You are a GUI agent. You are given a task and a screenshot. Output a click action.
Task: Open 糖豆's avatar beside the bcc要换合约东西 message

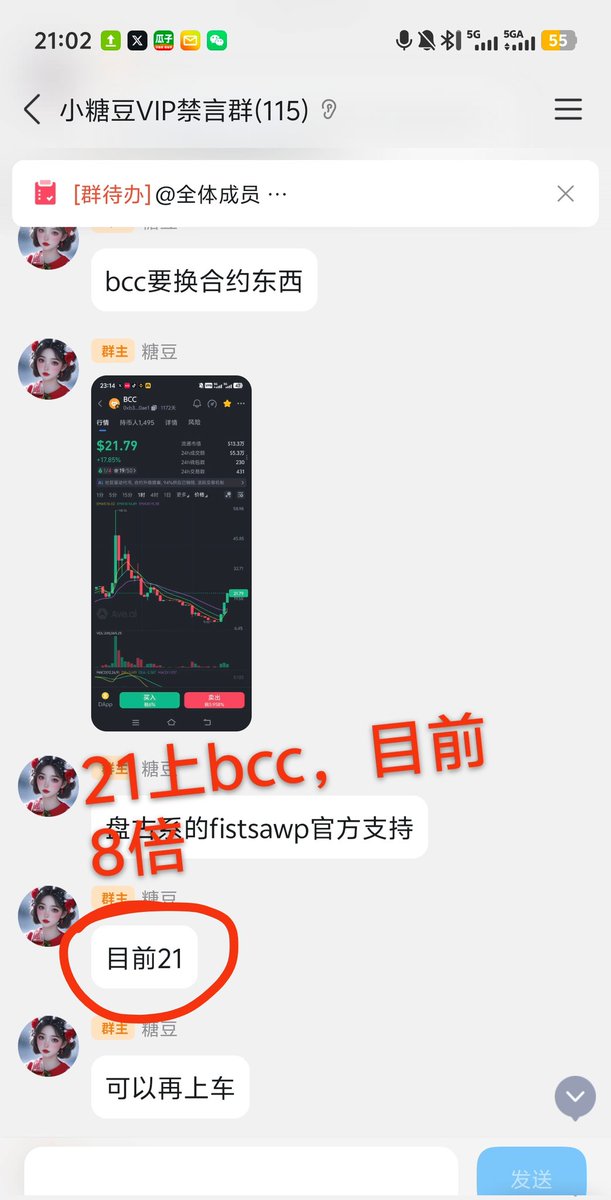point(48,243)
